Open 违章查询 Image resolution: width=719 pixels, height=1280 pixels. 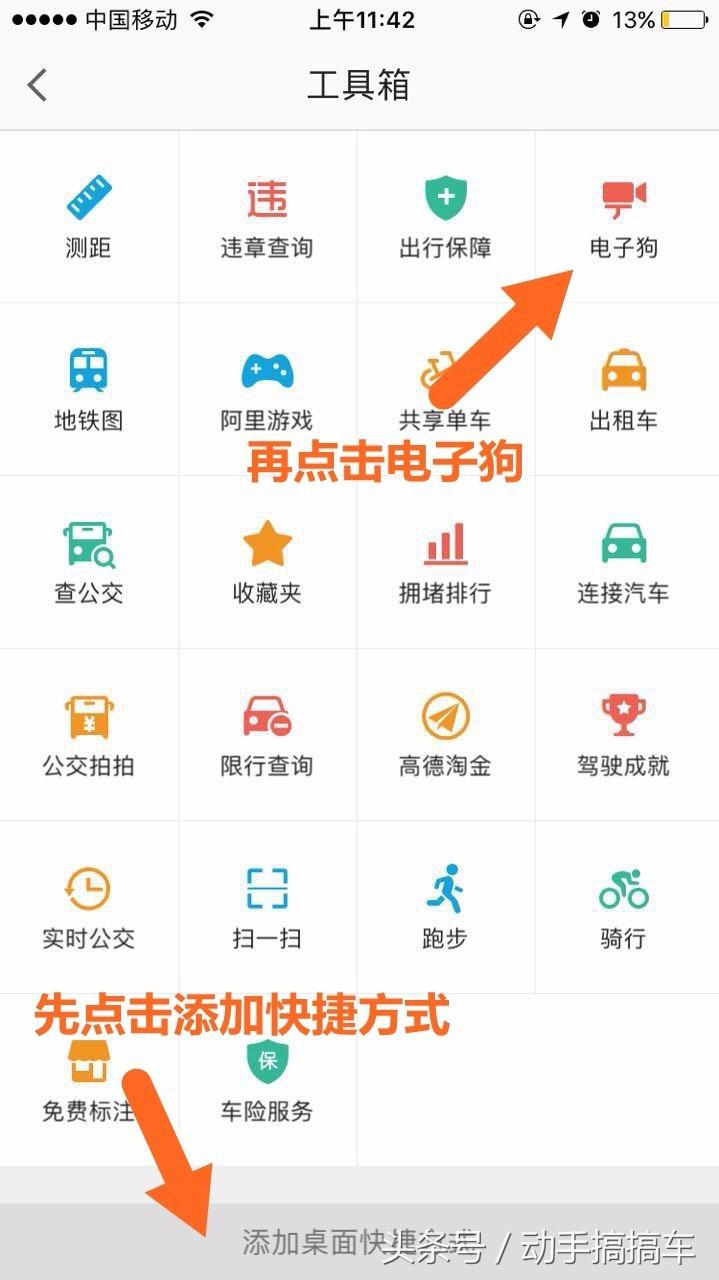267,216
